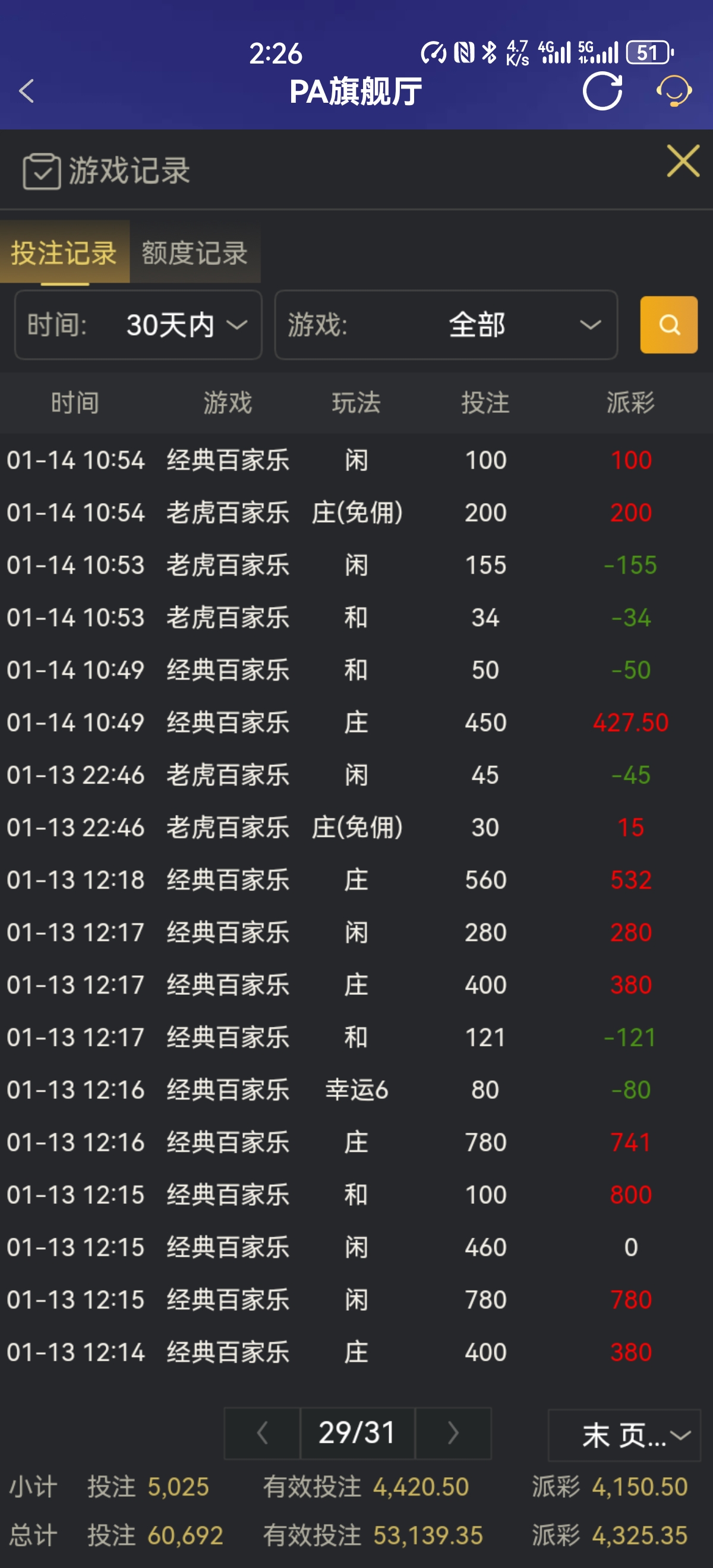Go to the previous records page

click(x=263, y=1434)
